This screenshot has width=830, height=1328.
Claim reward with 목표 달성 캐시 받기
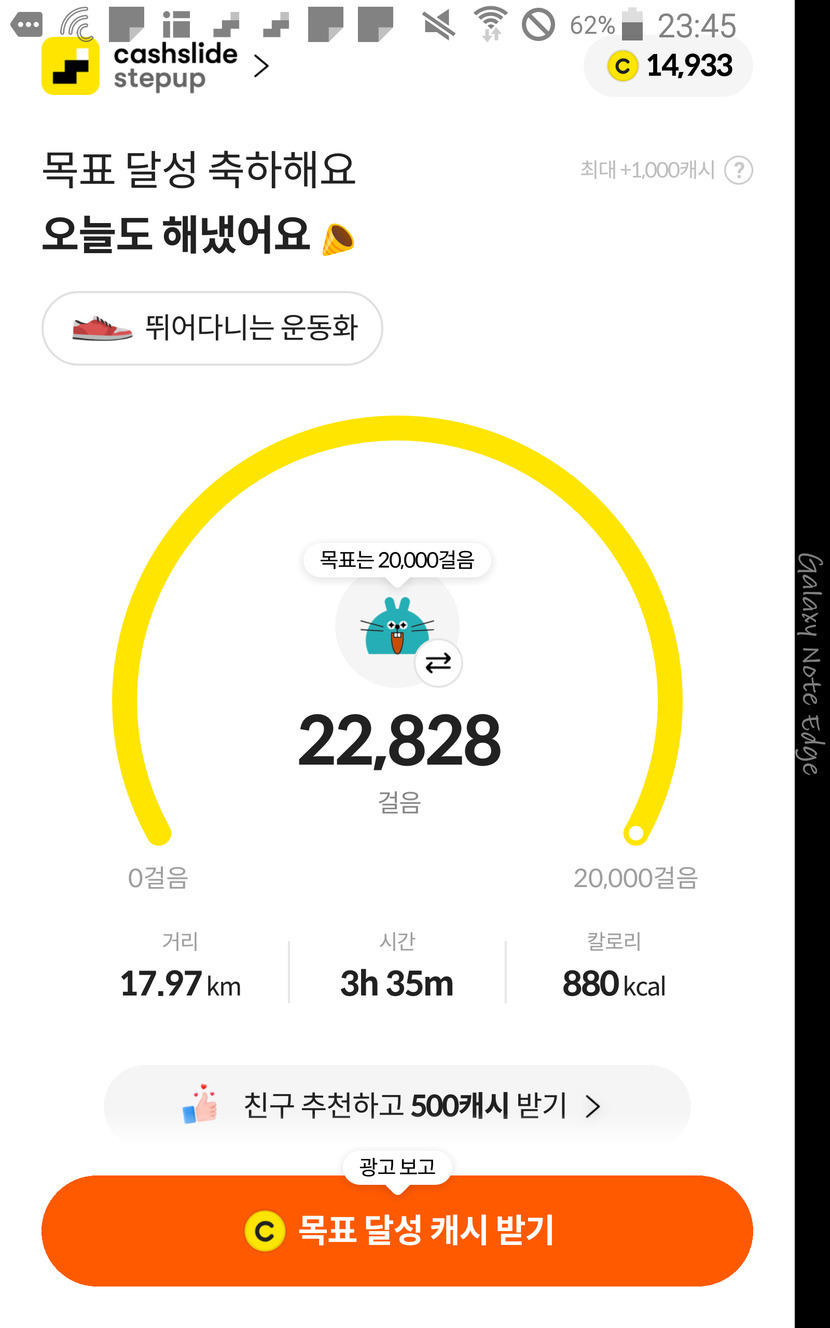pos(397,1230)
